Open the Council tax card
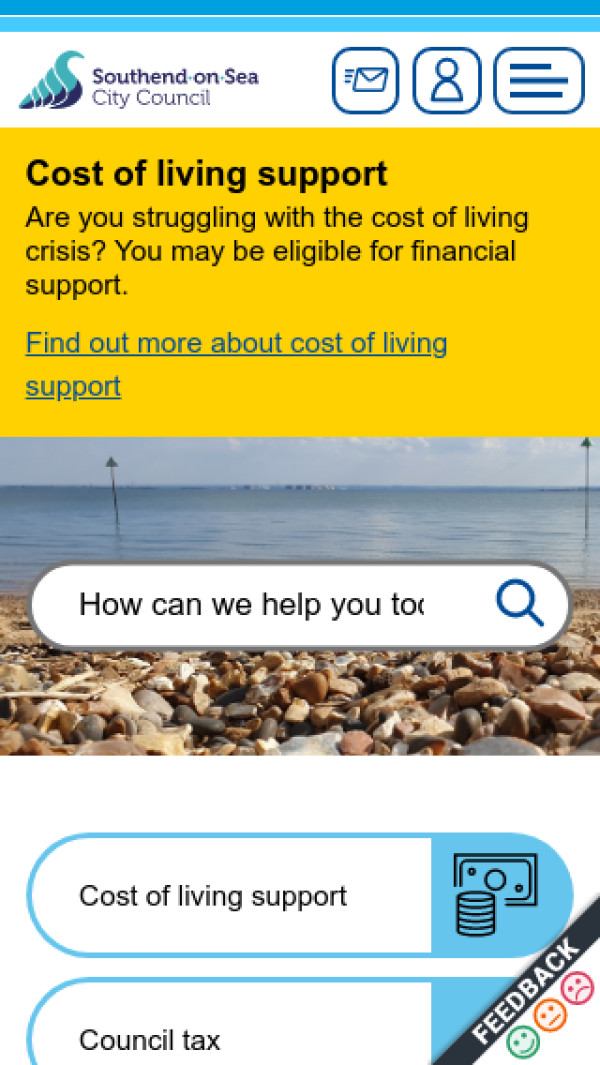This screenshot has width=600, height=1065. pyautogui.click(x=230, y=1038)
